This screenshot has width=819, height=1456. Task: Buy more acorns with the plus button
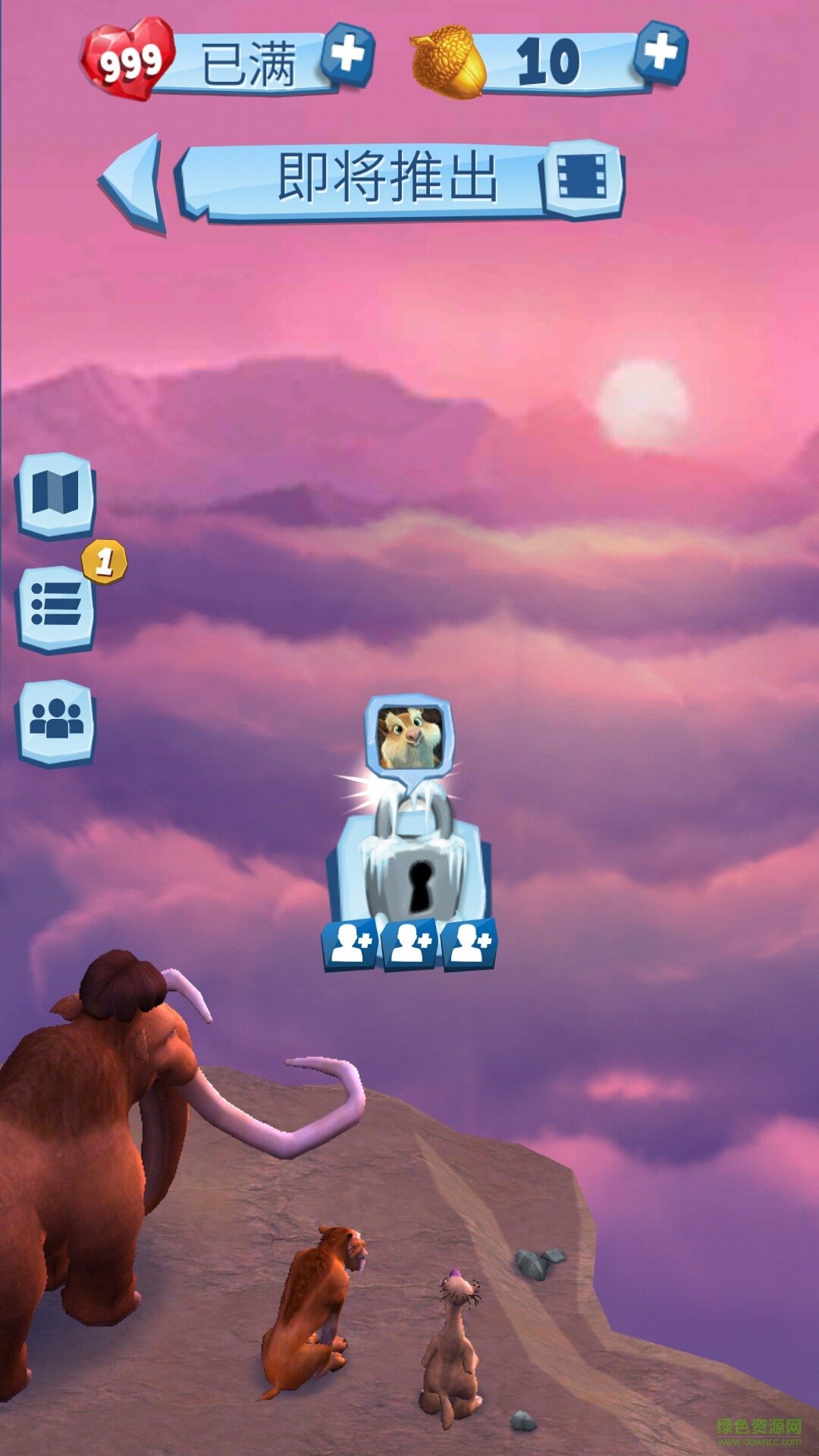[x=661, y=52]
